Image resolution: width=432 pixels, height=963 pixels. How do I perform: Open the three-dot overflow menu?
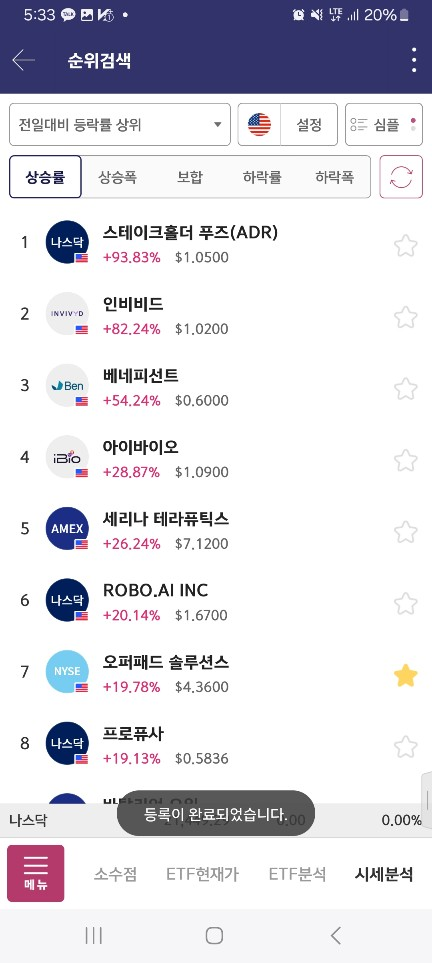(x=414, y=60)
